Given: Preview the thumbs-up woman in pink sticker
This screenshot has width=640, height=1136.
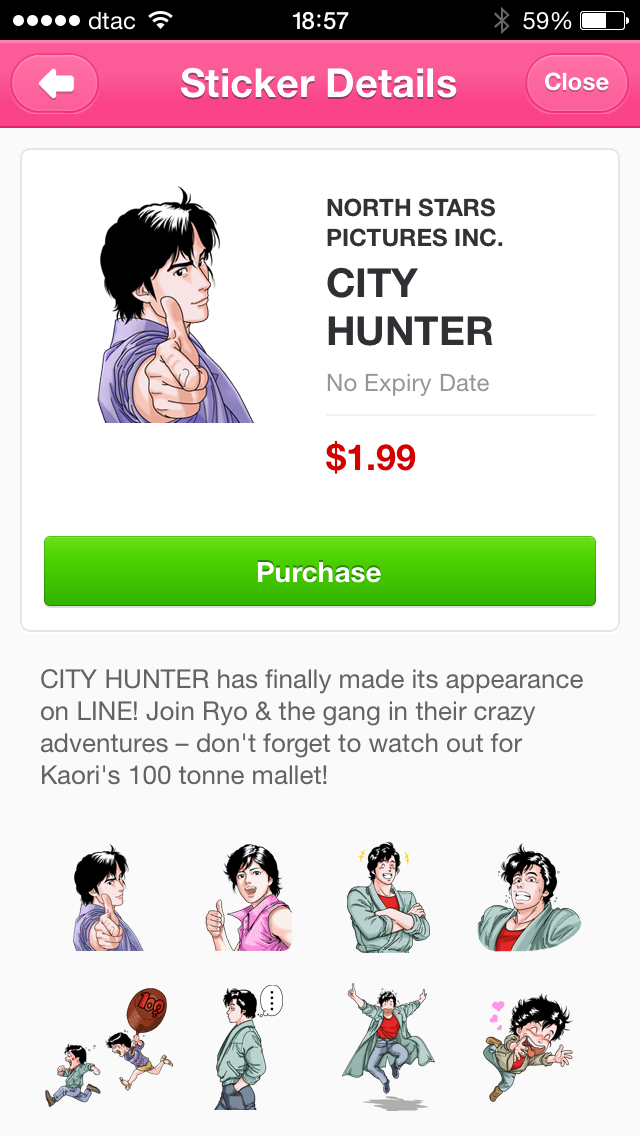Looking at the screenshot, I should (x=250, y=898).
